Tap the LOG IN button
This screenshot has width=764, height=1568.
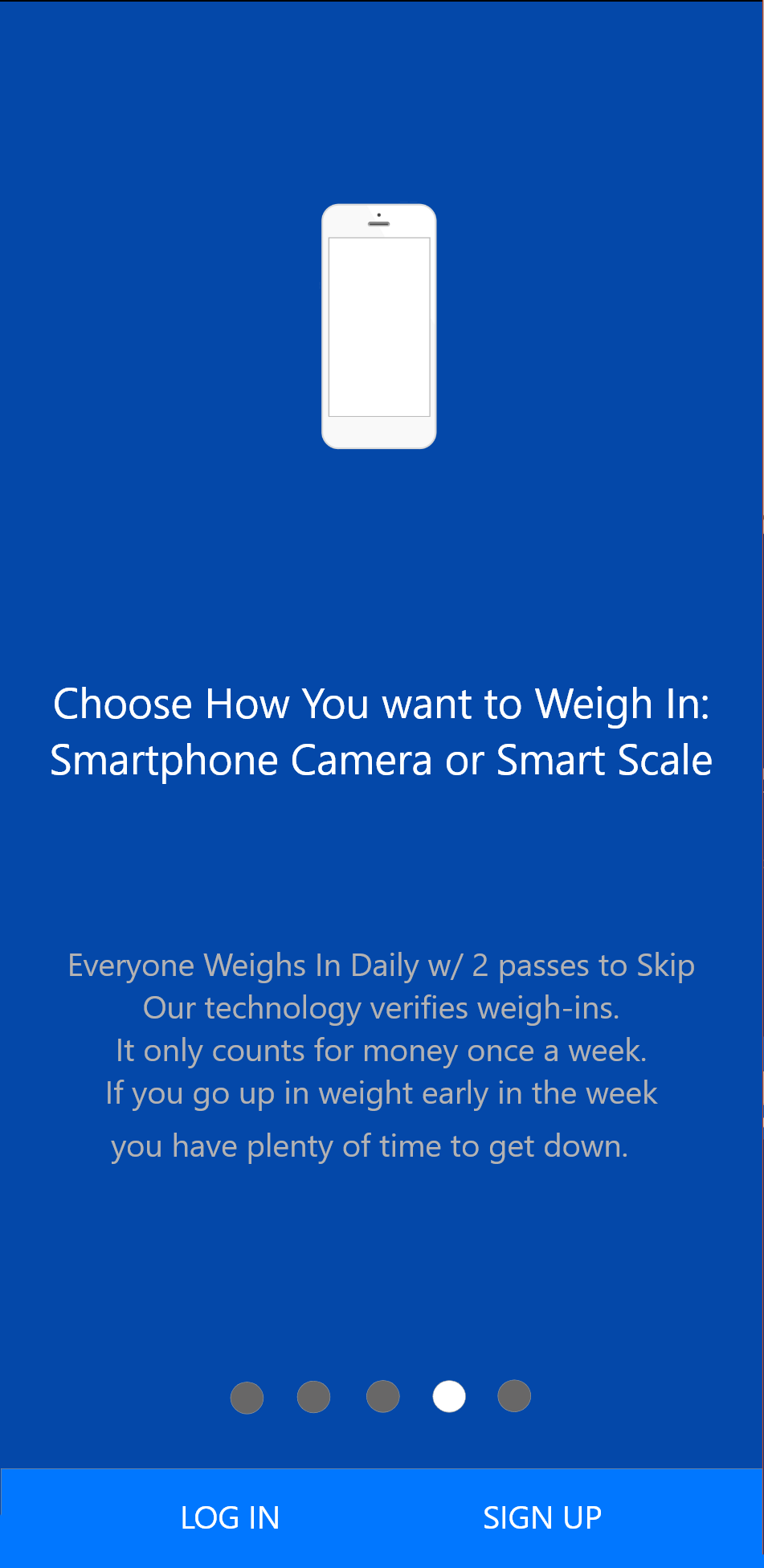point(230,1517)
